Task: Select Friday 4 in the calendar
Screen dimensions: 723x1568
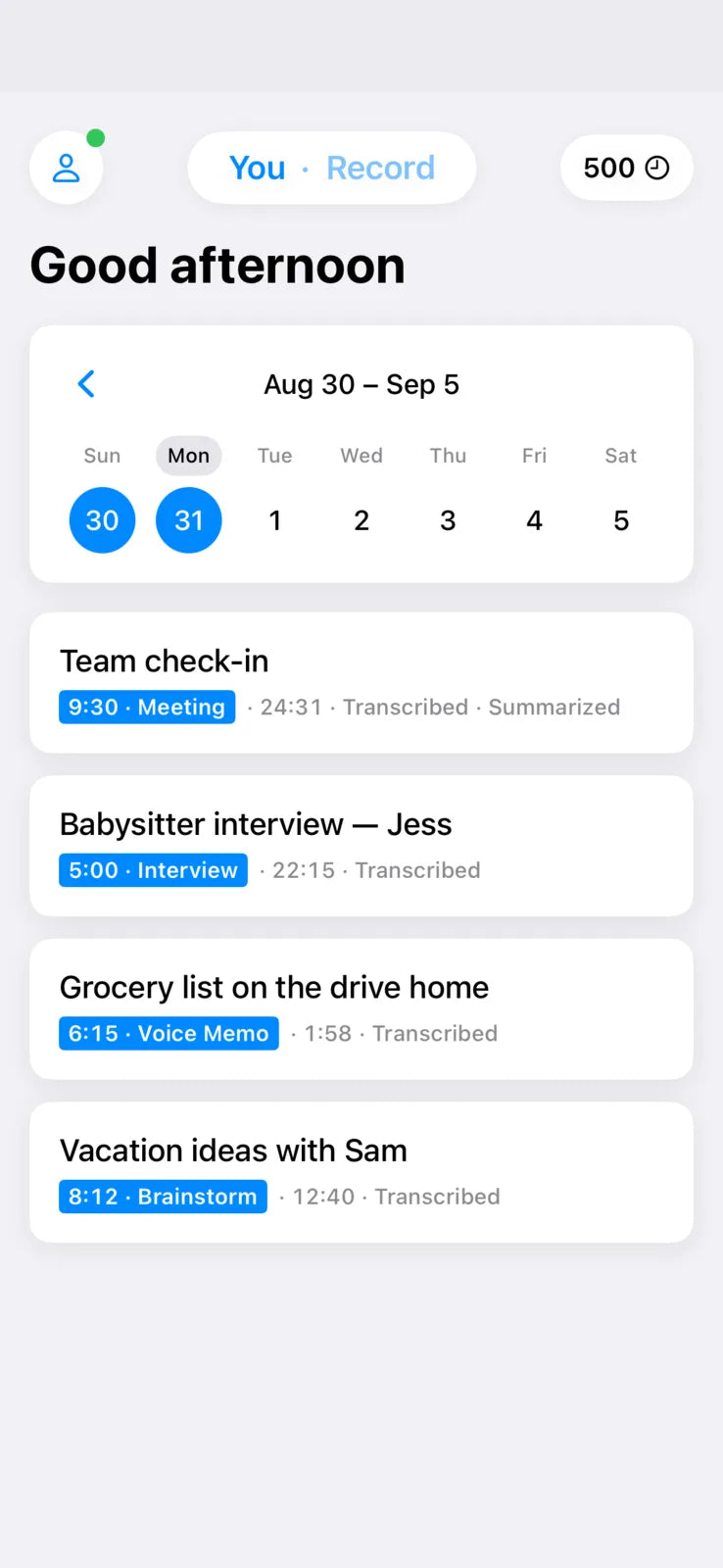Action: (534, 520)
